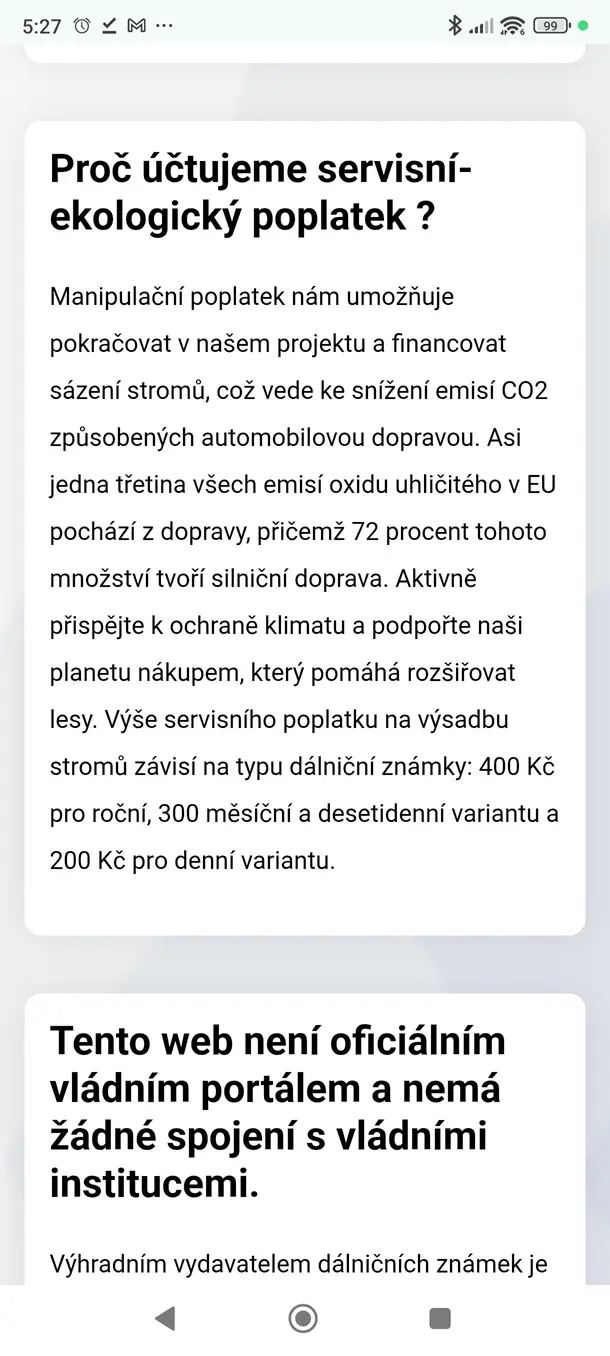The height and width of the screenshot is (1356, 610).
Task: Open the recent apps view
Action: [x=440, y=1318]
